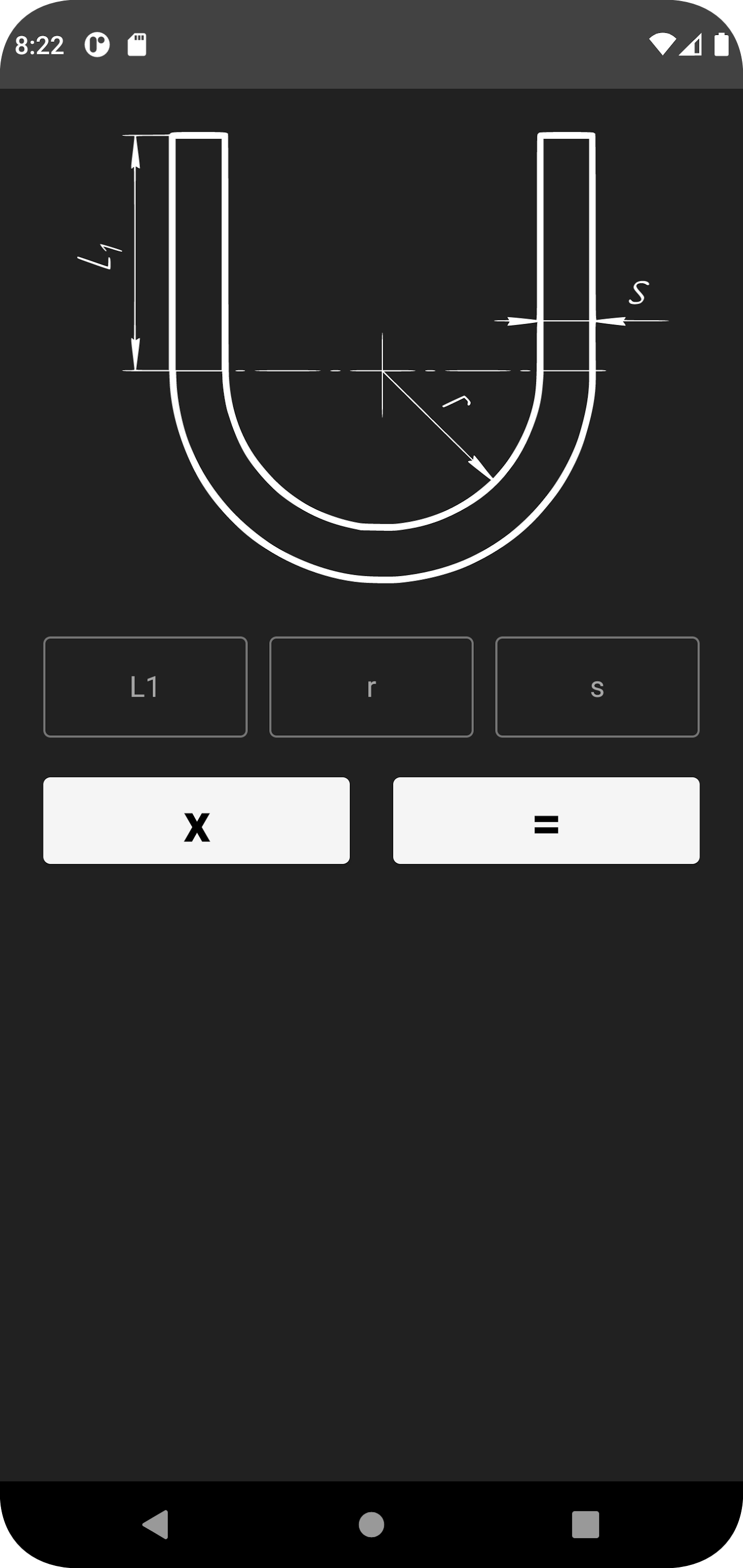Select the s input field
The width and height of the screenshot is (743, 1568).
coord(598,687)
